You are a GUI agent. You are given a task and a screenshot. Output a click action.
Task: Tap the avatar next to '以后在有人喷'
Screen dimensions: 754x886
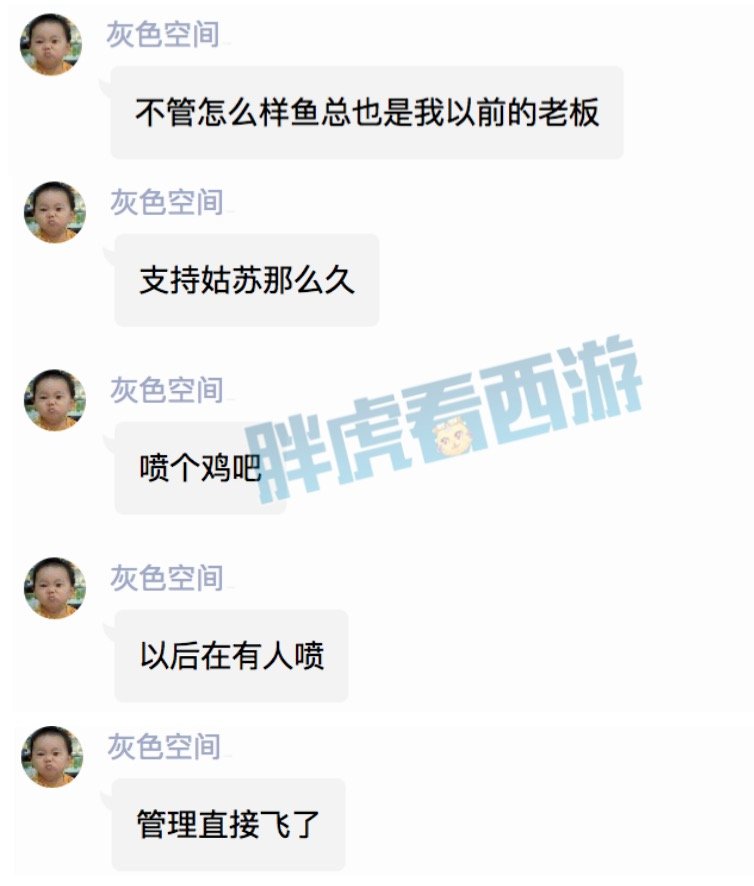pos(55,588)
